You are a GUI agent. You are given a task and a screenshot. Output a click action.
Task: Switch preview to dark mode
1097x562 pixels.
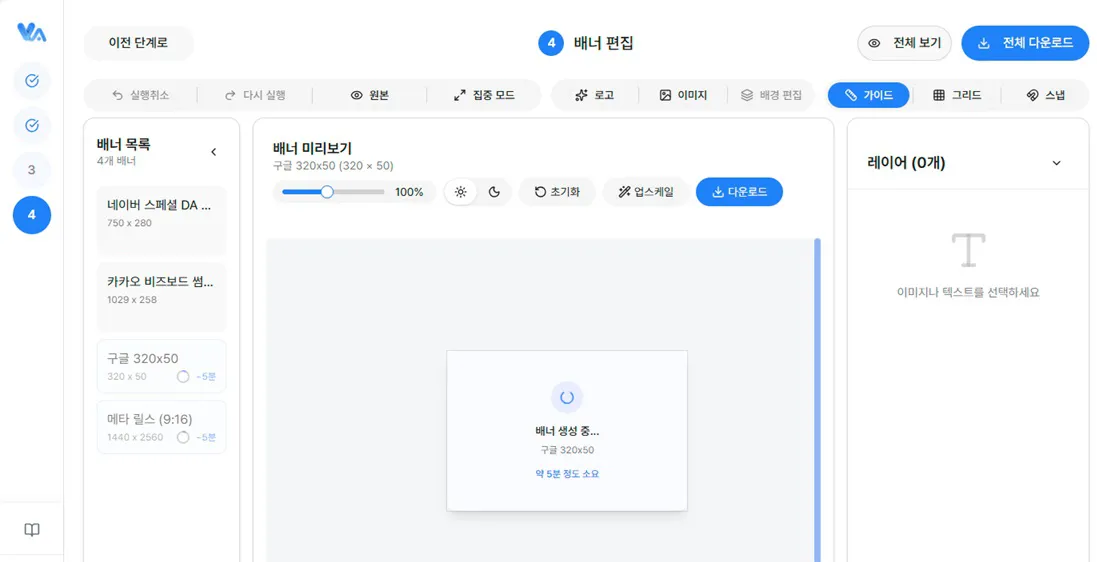tap(494, 192)
